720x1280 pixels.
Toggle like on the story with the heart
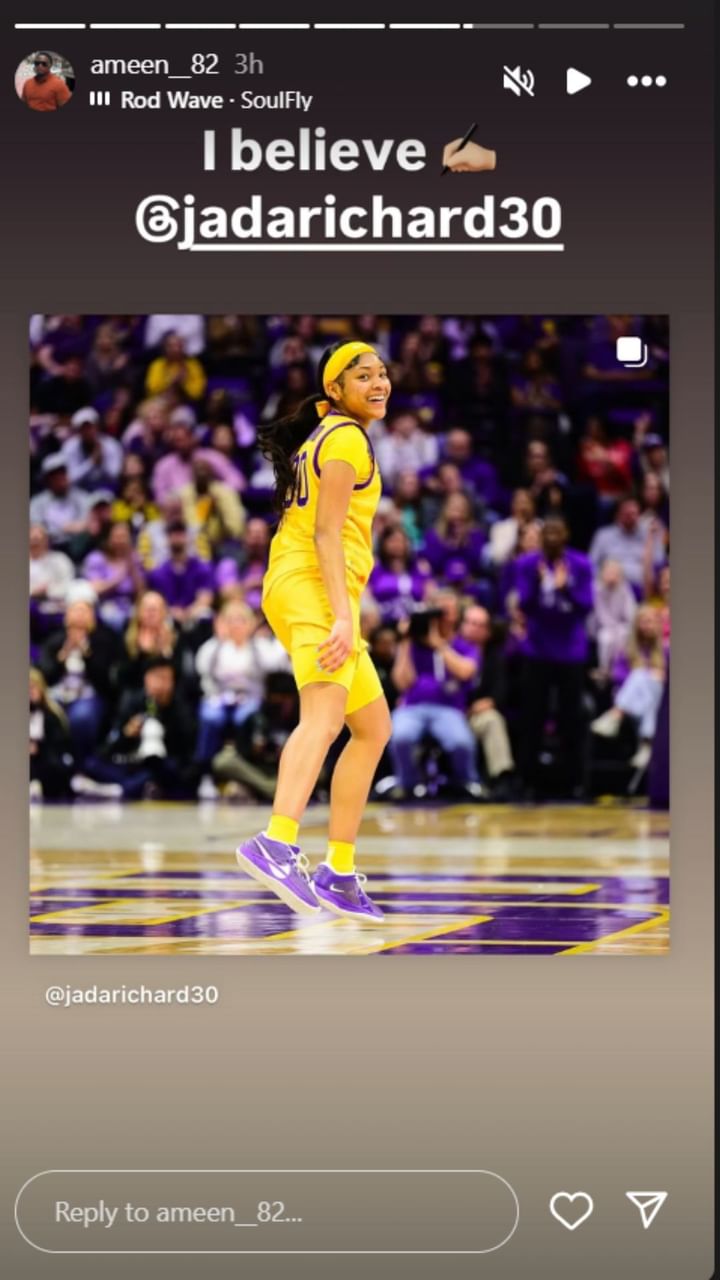(571, 1211)
